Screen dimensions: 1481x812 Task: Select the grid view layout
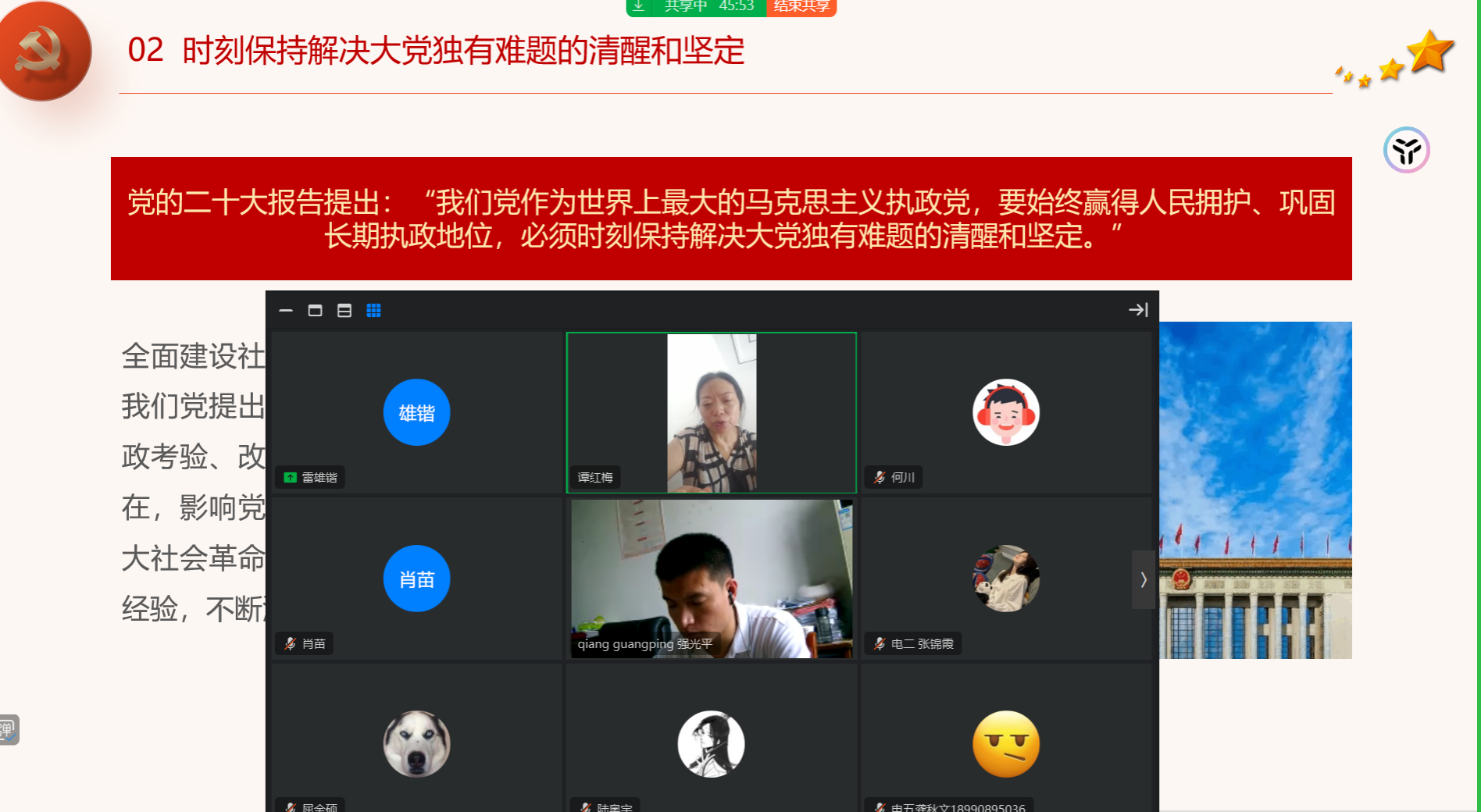click(x=373, y=311)
